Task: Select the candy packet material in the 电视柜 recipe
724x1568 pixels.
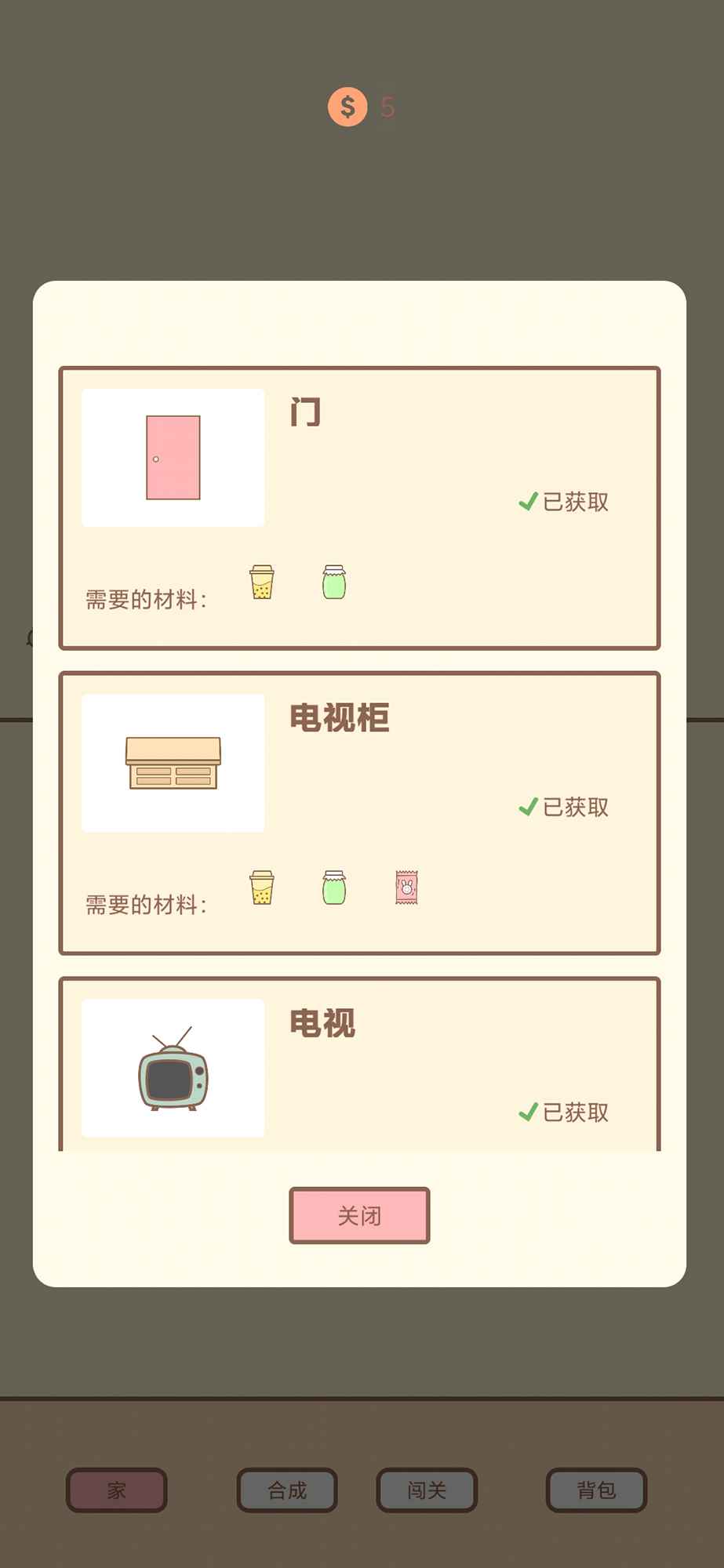Action: [406, 887]
